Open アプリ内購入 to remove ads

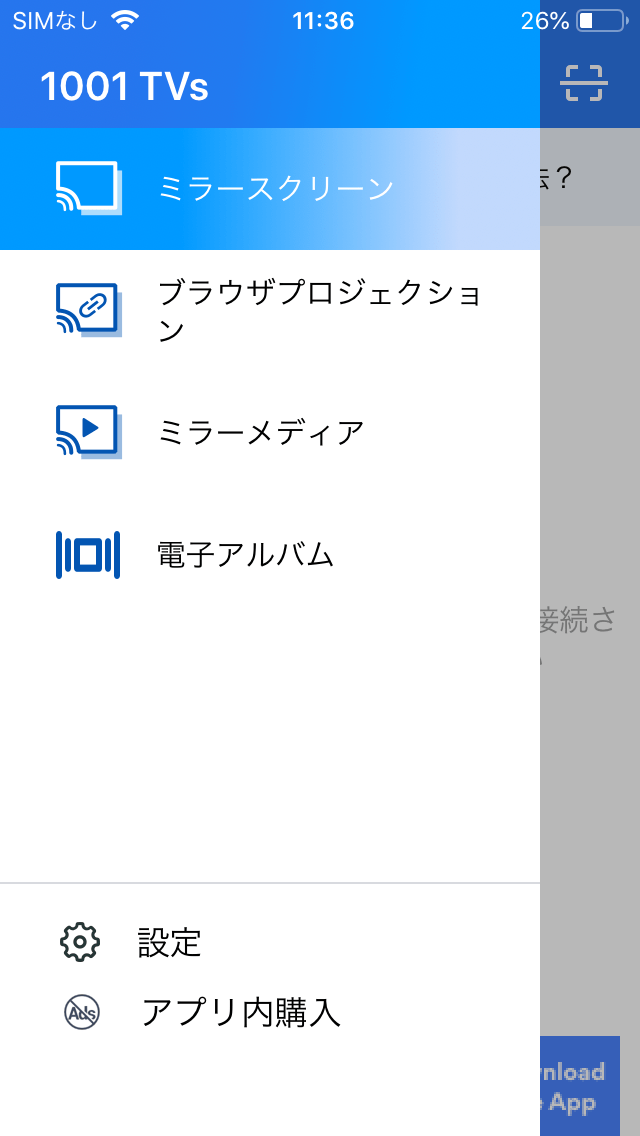pyautogui.click(x=270, y=1012)
